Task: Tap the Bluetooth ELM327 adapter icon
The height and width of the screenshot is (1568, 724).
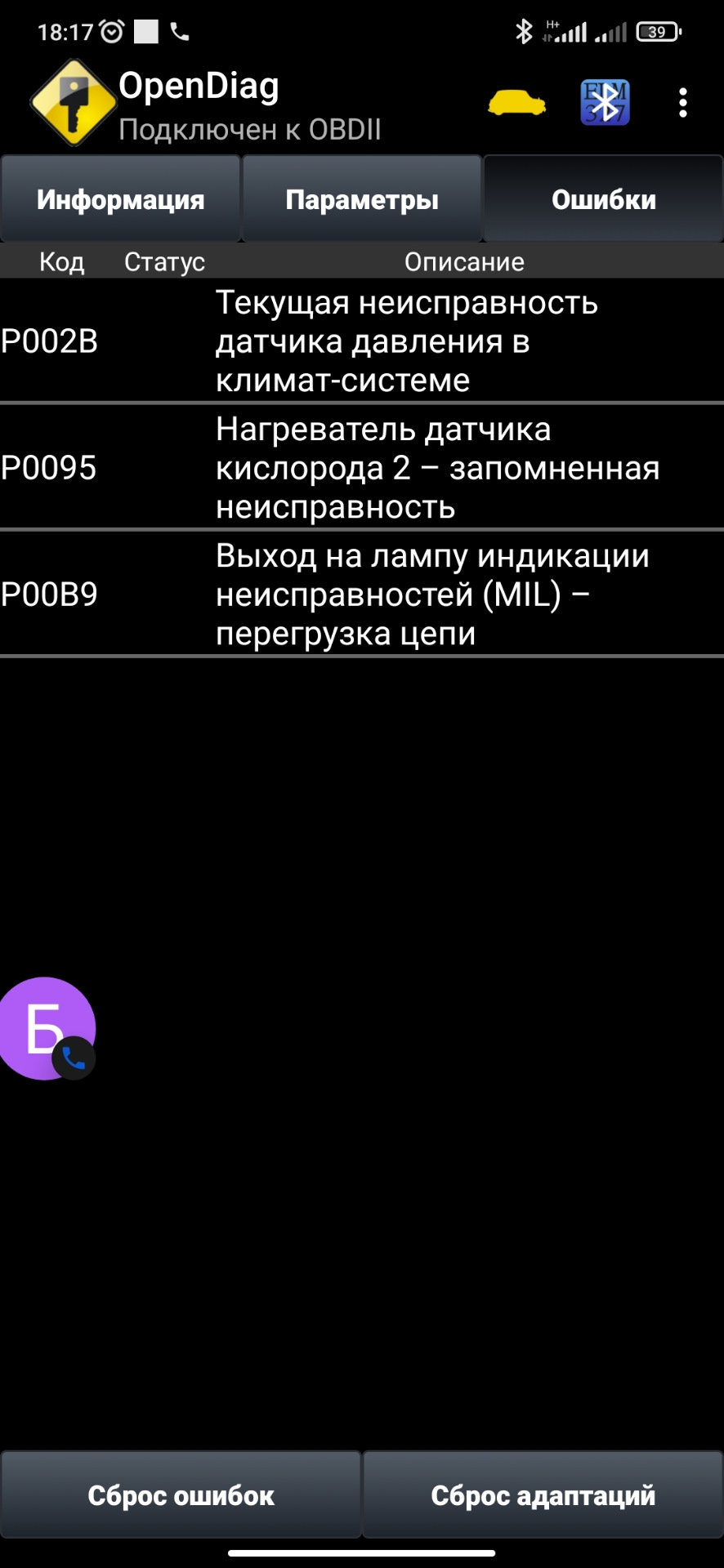Action: pyautogui.click(x=605, y=103)
